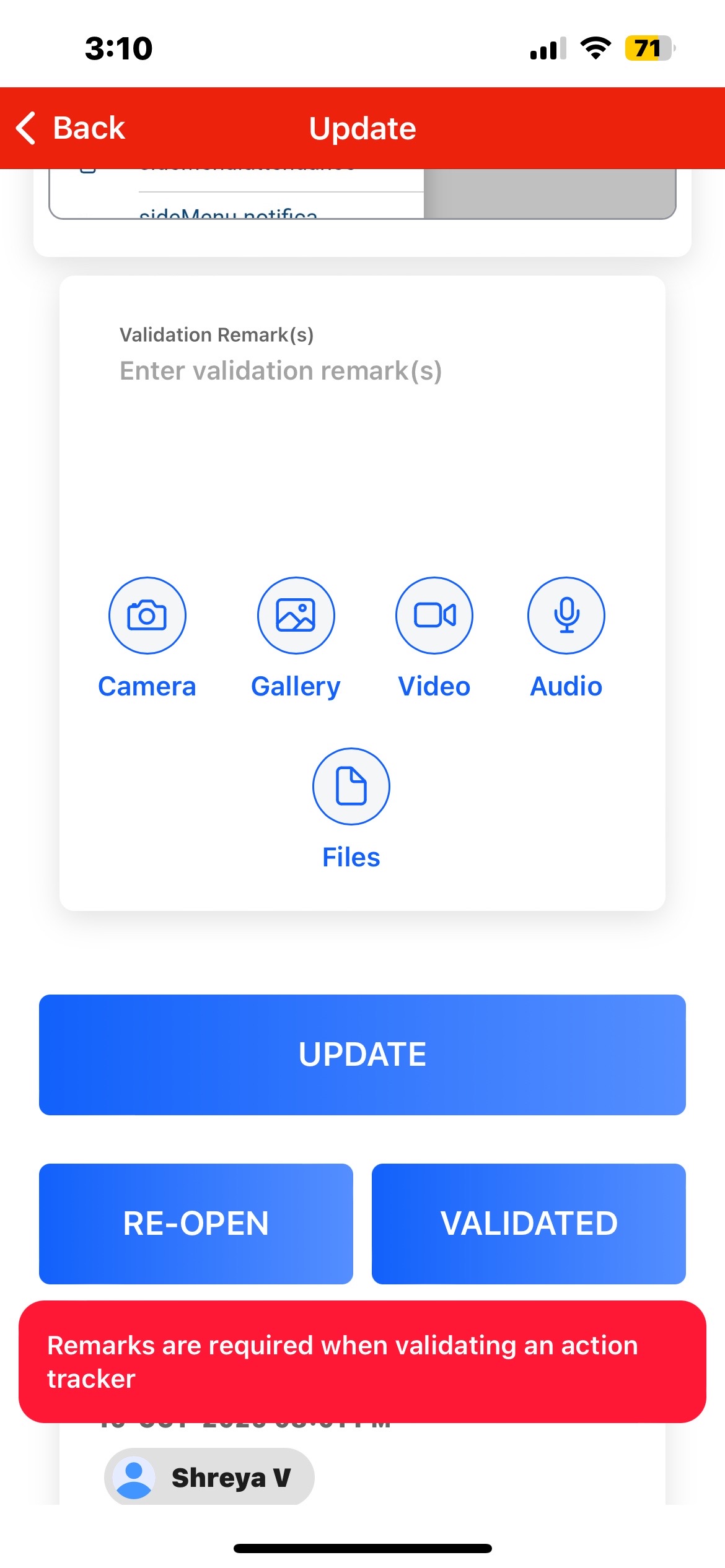Record an Audio attachment
725x1568 pixels.
coord(566,616)
